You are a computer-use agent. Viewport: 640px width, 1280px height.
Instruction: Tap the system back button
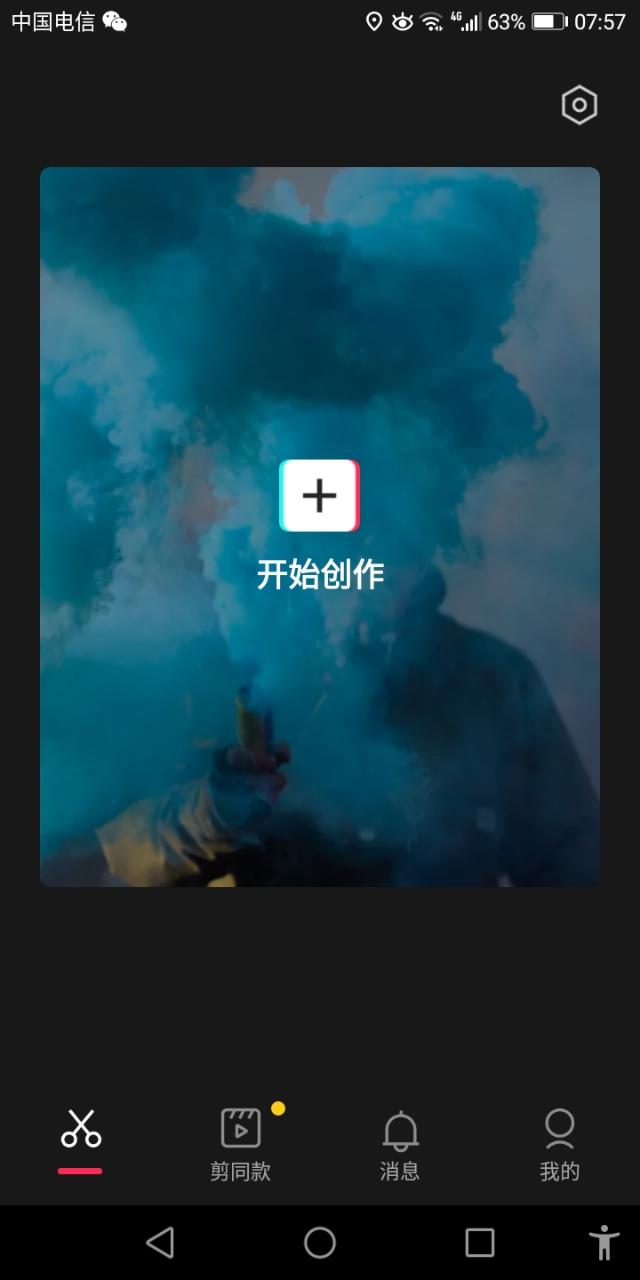160,1242
